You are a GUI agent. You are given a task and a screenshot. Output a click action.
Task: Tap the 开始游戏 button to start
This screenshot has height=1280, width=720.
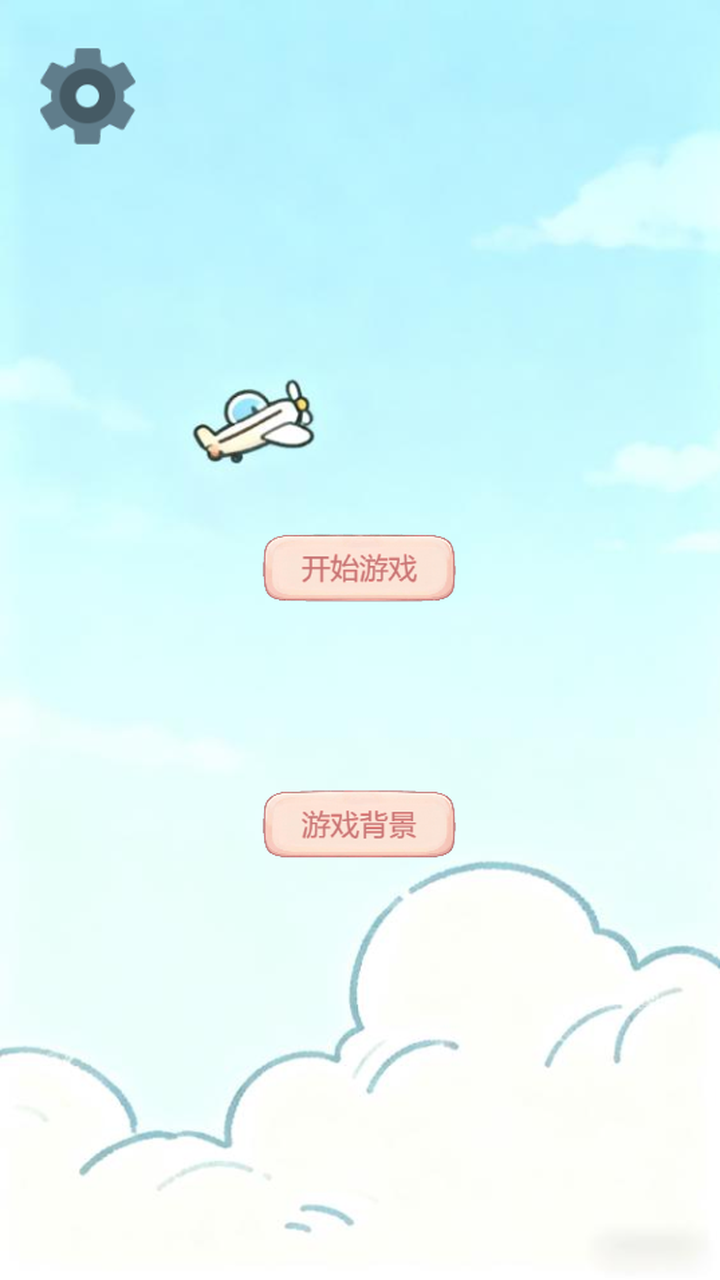tap(359, 568)
